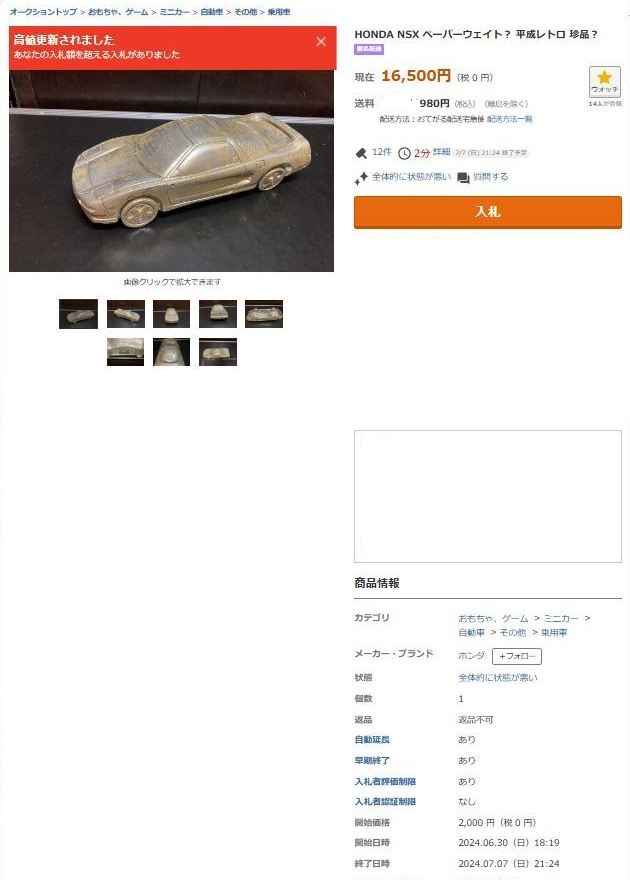Add item to watchlist with ウォッチ star

tap(604, 81)
